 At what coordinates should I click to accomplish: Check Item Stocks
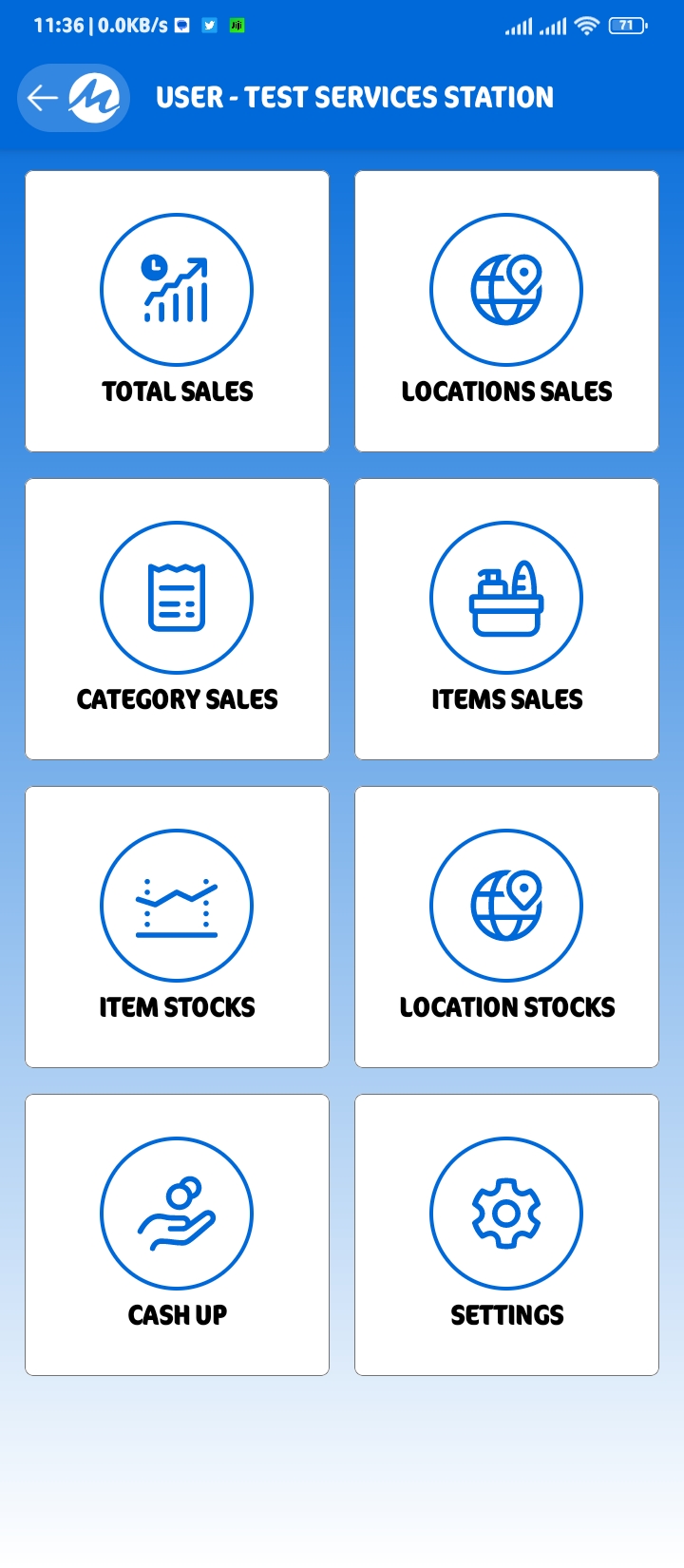coord(177,927)
